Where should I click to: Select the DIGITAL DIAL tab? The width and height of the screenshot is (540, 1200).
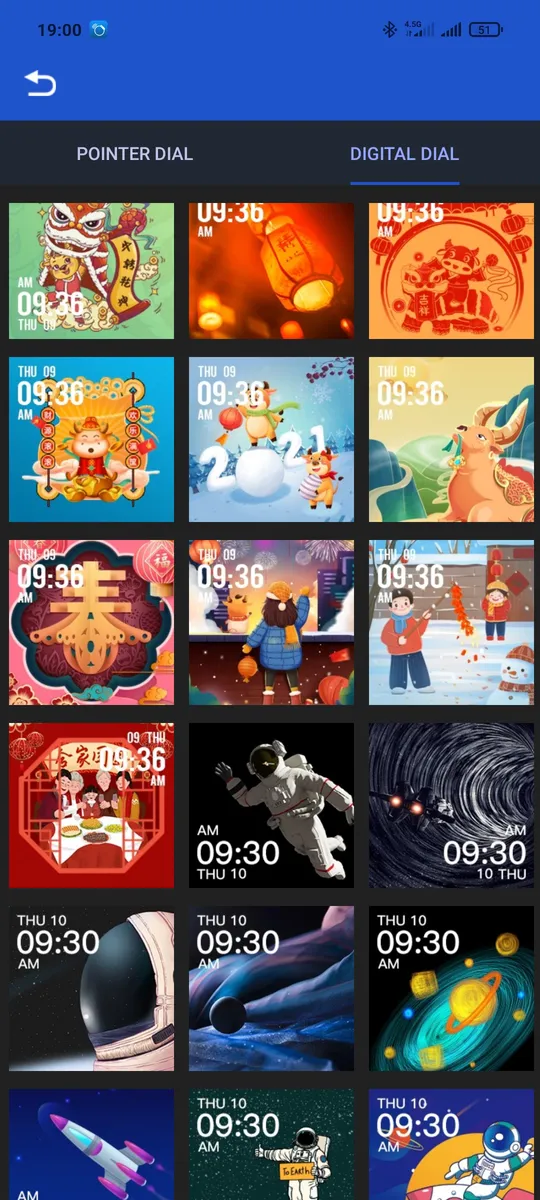click(404, 154)
